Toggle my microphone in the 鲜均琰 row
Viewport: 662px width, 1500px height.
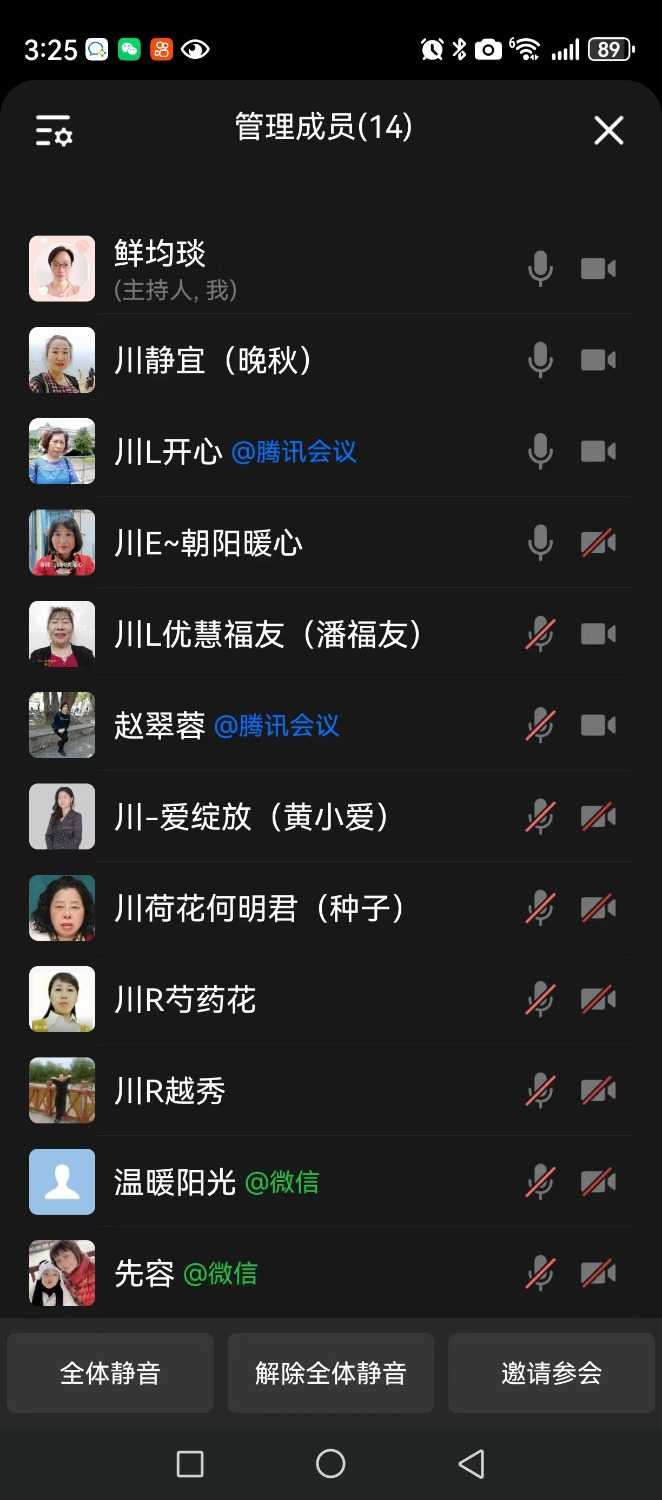(540, 269)
